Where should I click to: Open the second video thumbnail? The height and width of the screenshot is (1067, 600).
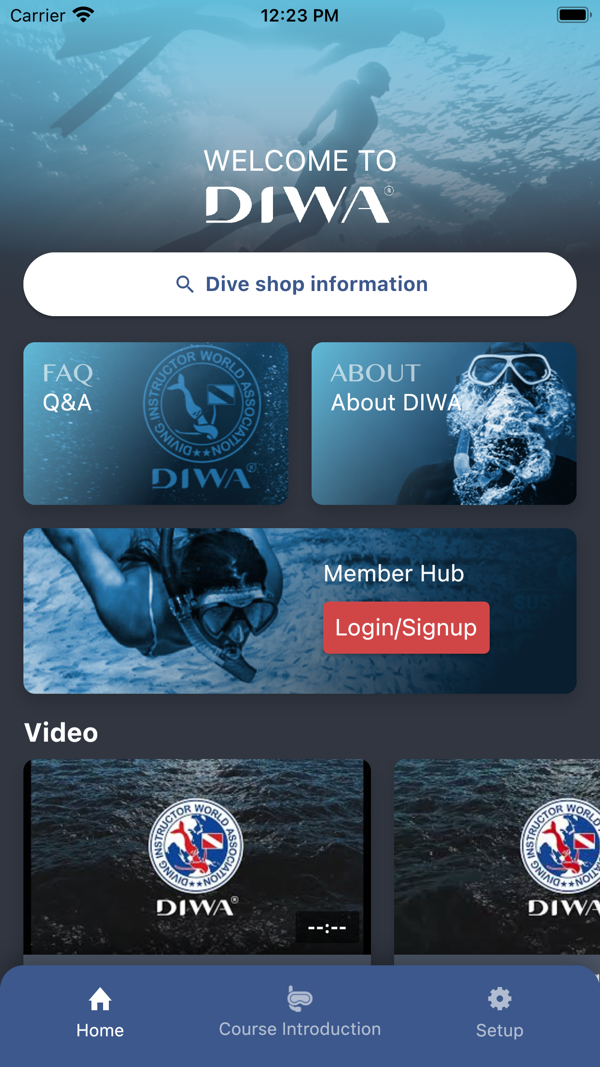497,858
